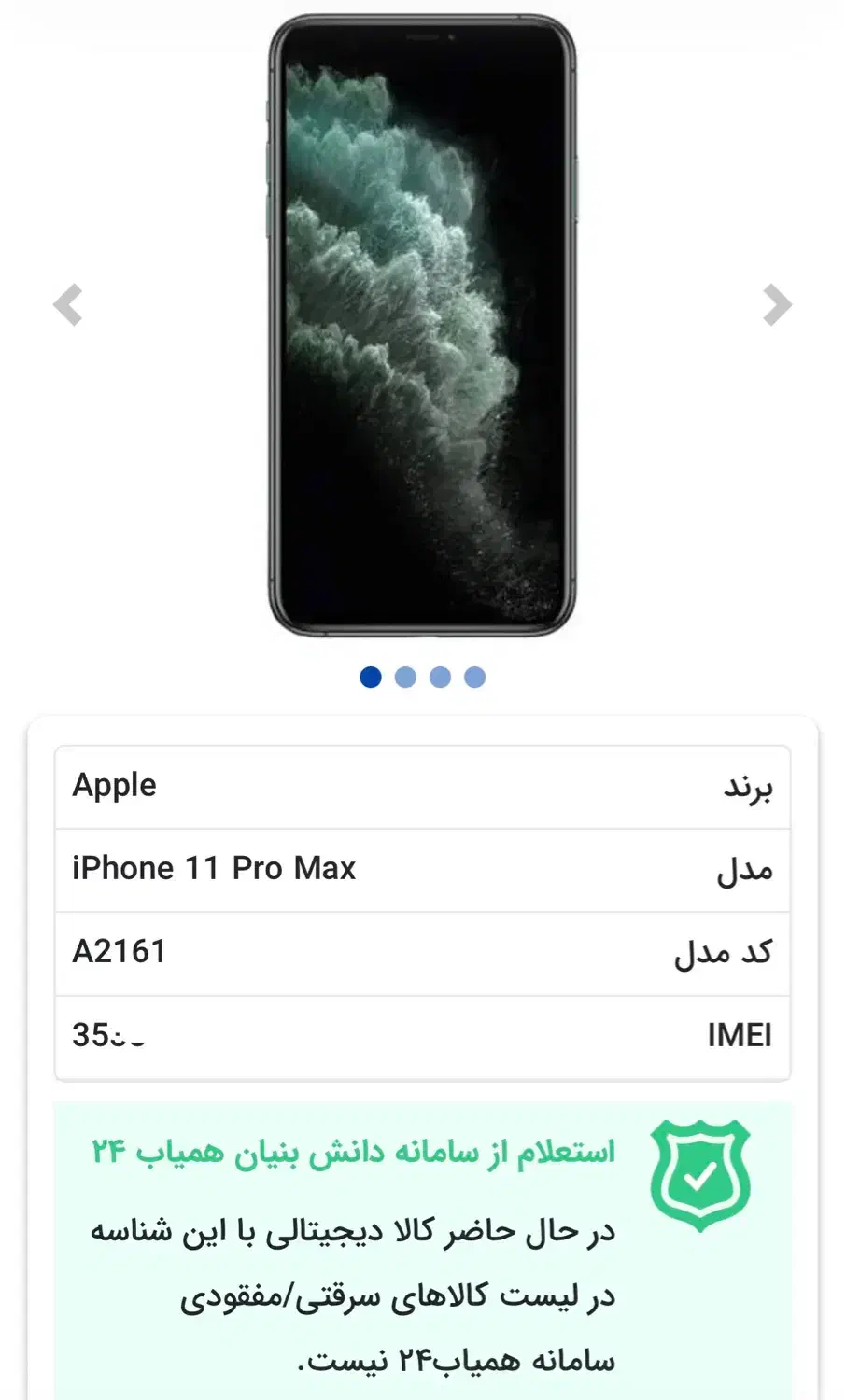Click the left carousel arrow
The width and height of the screenshot is (846, 1400).
pos(68,305)
